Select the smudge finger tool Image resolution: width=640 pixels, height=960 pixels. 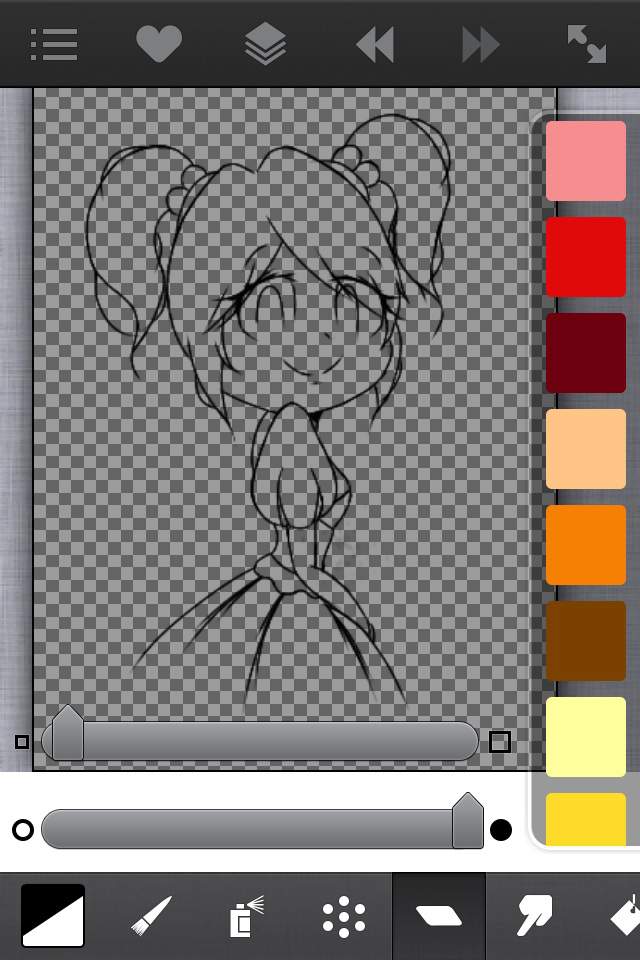tap(536, 916)
